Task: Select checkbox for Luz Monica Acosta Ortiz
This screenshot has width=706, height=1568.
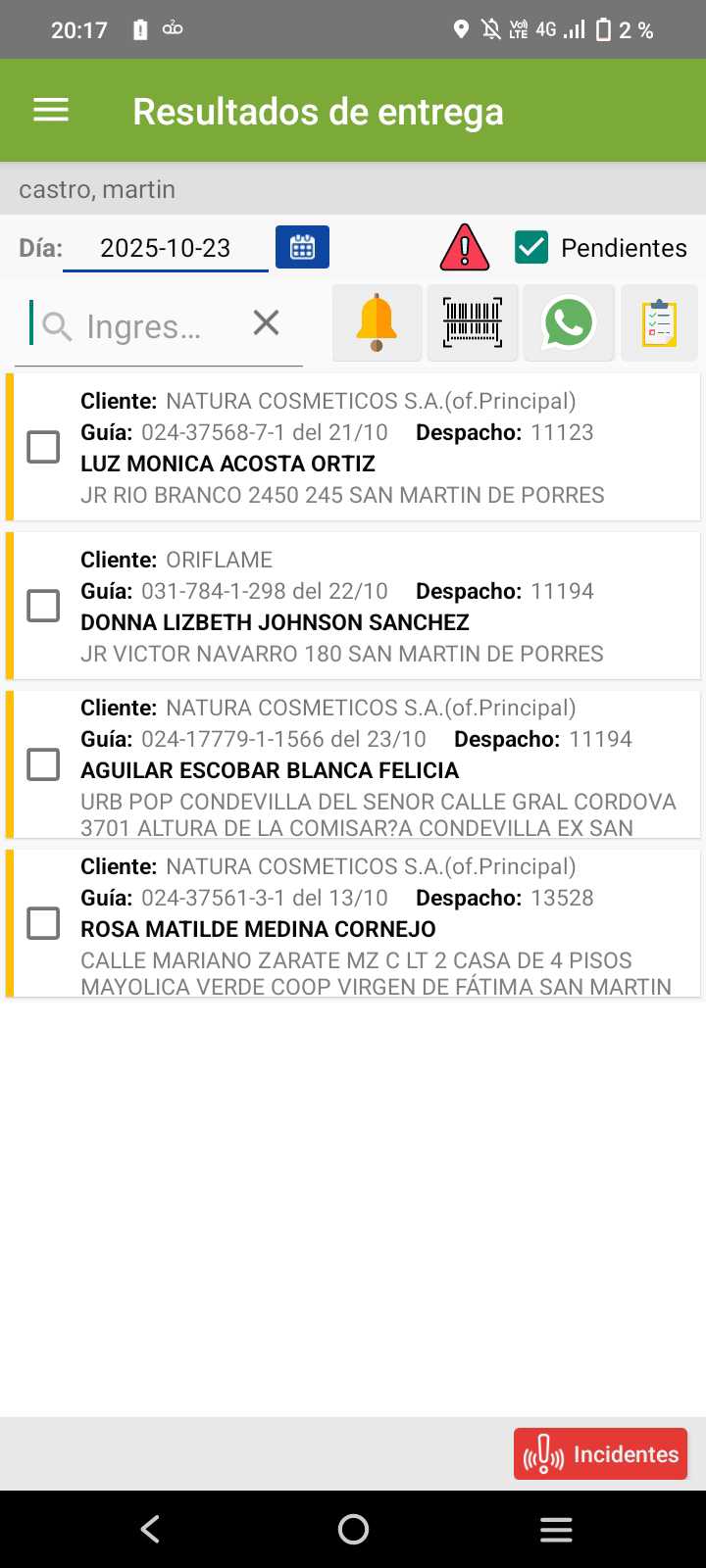Action: (x=43, y=447)
